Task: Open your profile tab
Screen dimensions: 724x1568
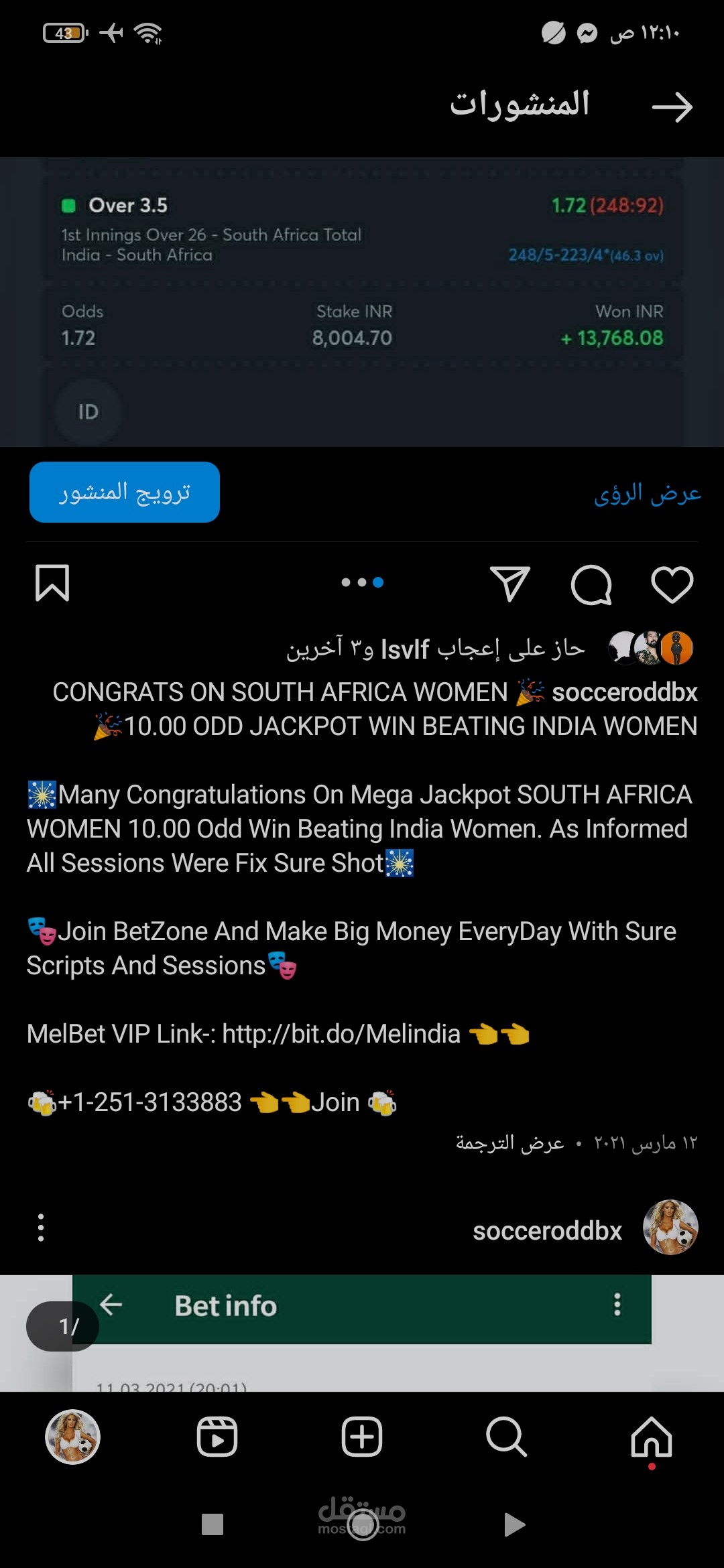Action: [72, 1437]
